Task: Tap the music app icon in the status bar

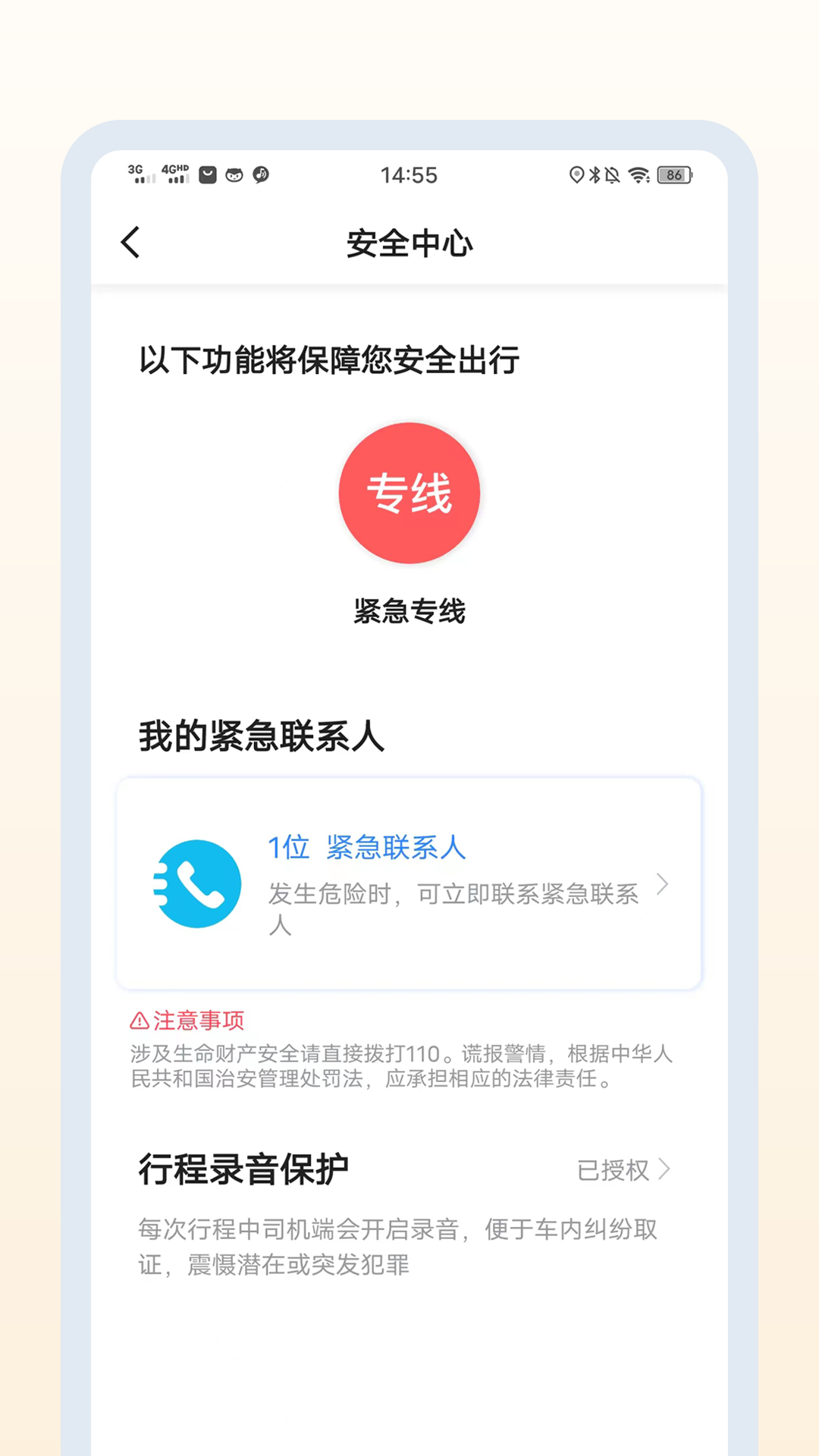Action: 260,174
